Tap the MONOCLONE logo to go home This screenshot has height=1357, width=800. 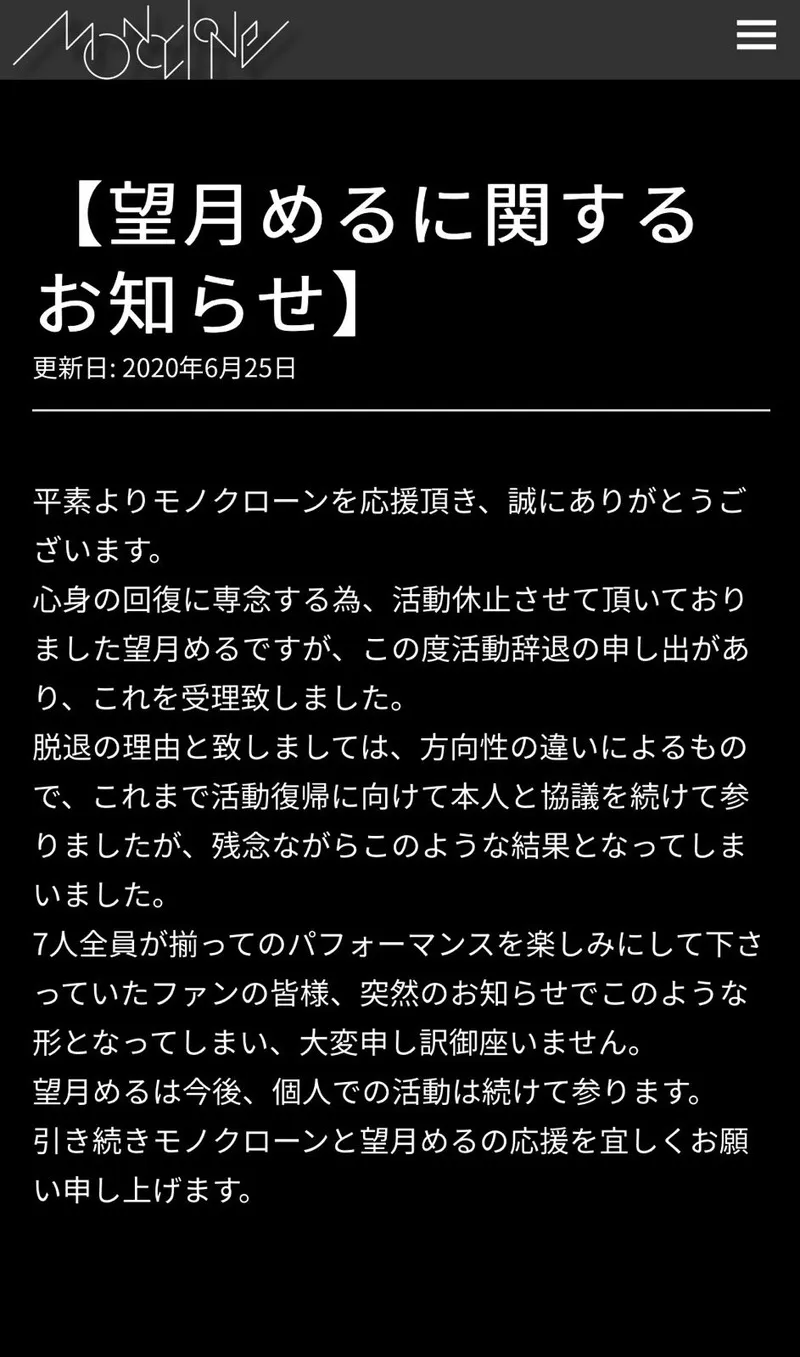(x=150, y=40)
